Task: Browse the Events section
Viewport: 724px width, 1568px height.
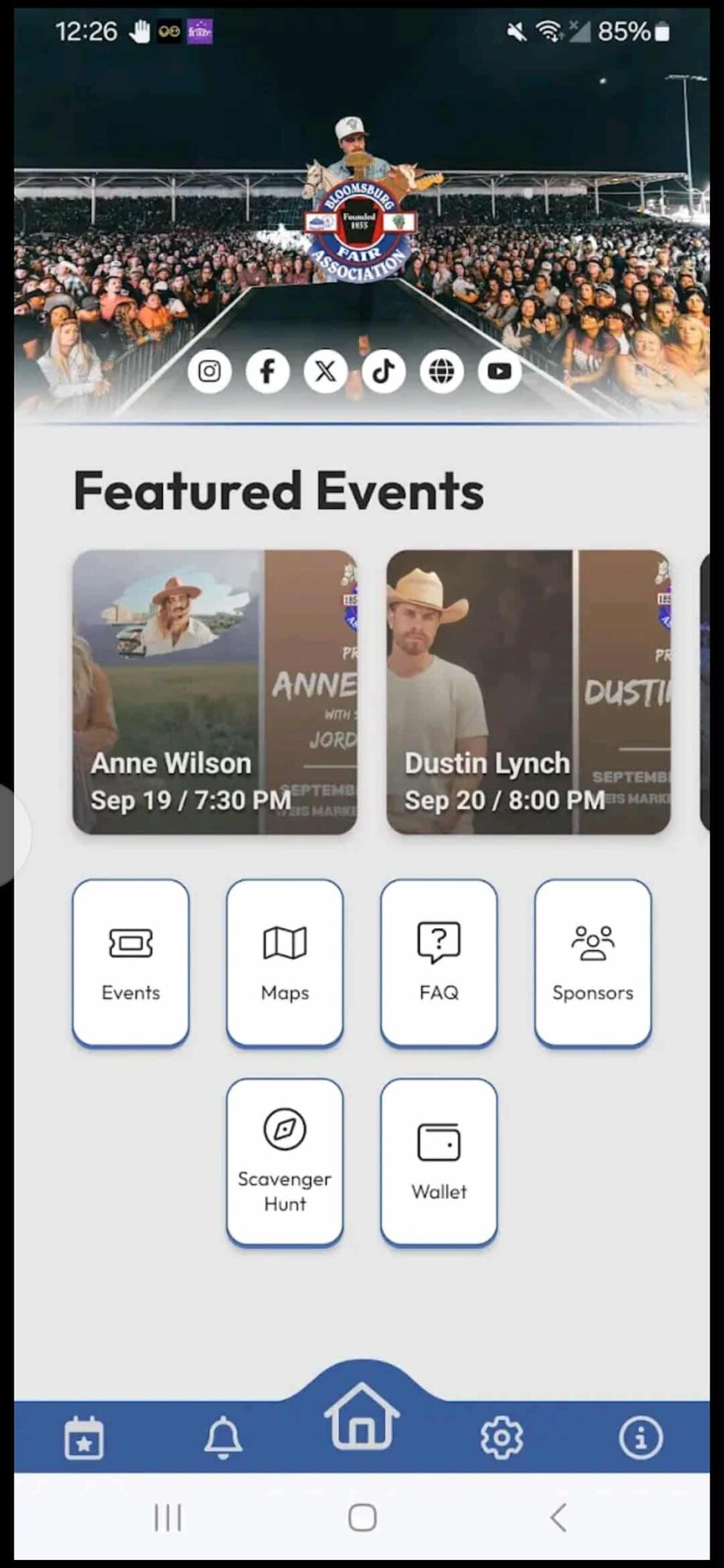Action: 131,962
